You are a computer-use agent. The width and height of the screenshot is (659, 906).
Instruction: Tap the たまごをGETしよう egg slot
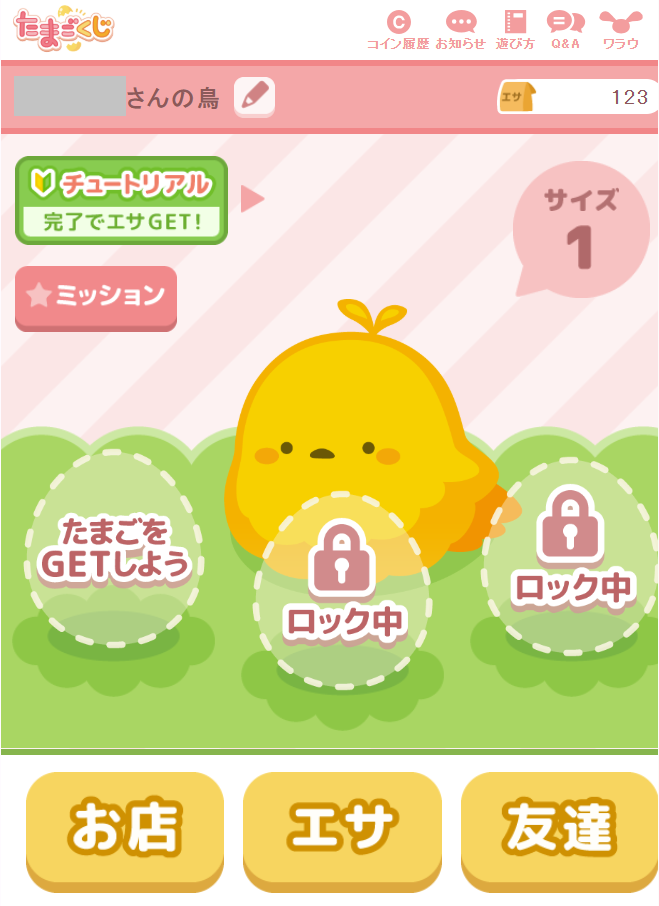(x=114, y=549)
